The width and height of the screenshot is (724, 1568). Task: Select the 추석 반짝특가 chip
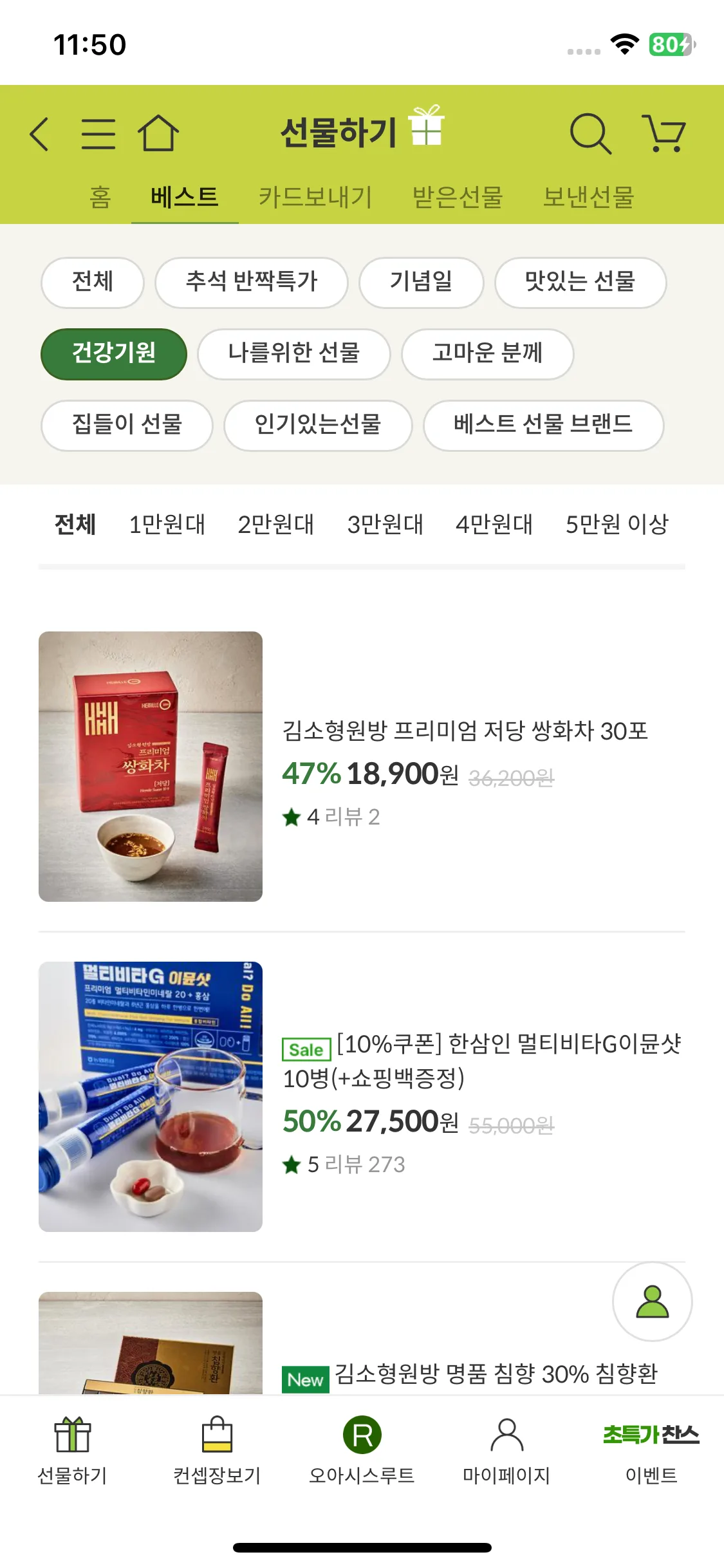252,282
